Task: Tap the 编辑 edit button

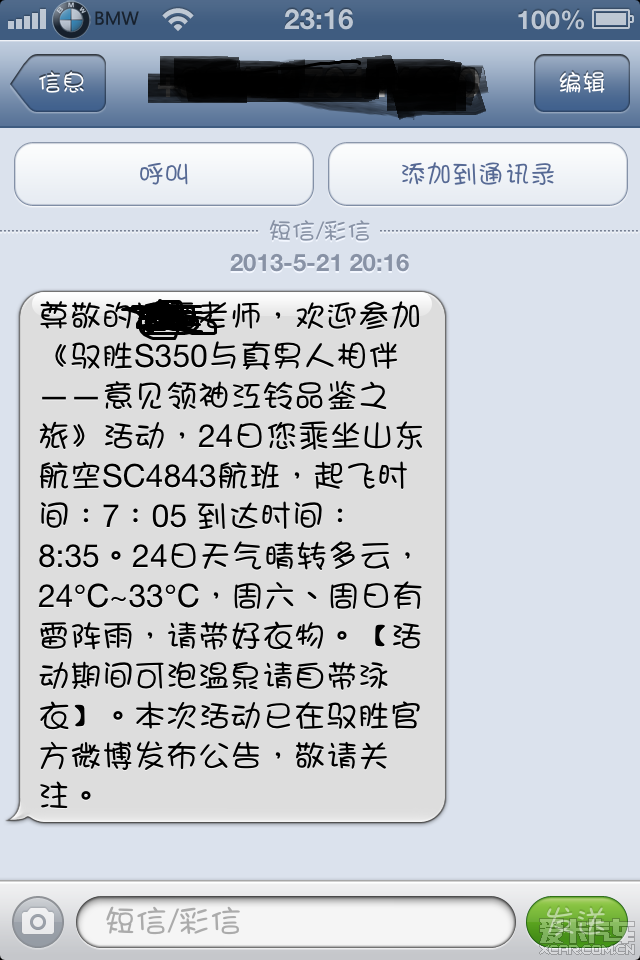Action: point(581,83)
